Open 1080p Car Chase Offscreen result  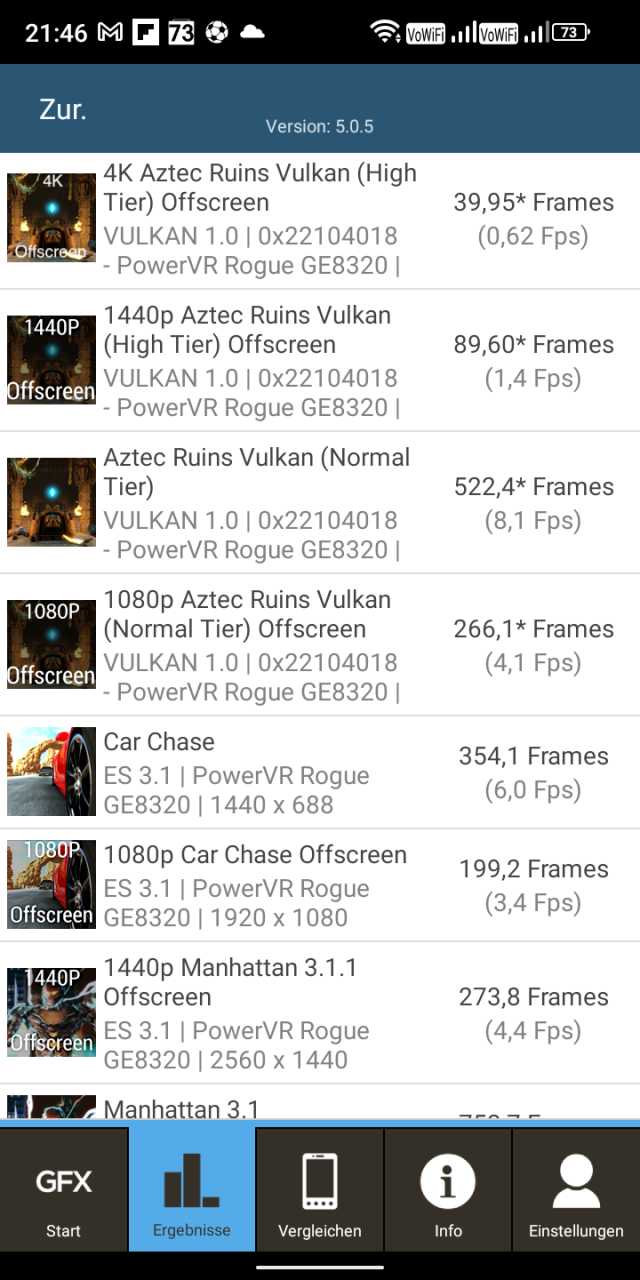point(320,886)
